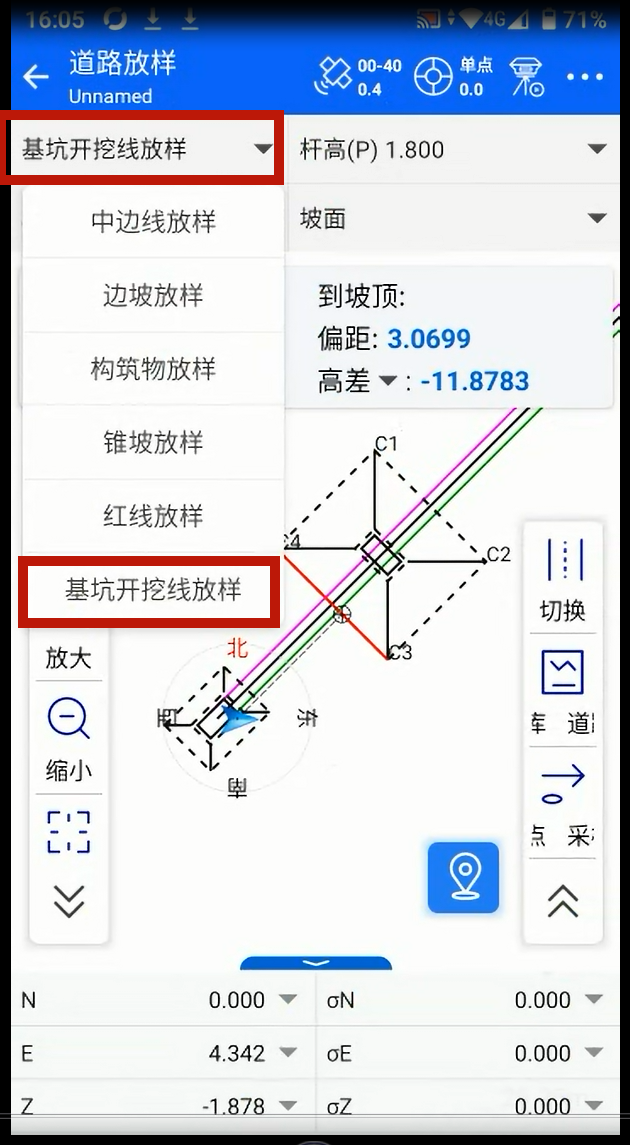This screenshot has height=1145, width=630.
Task: Collapse the right toolbar with double chevron
Action: coord(562,902)
